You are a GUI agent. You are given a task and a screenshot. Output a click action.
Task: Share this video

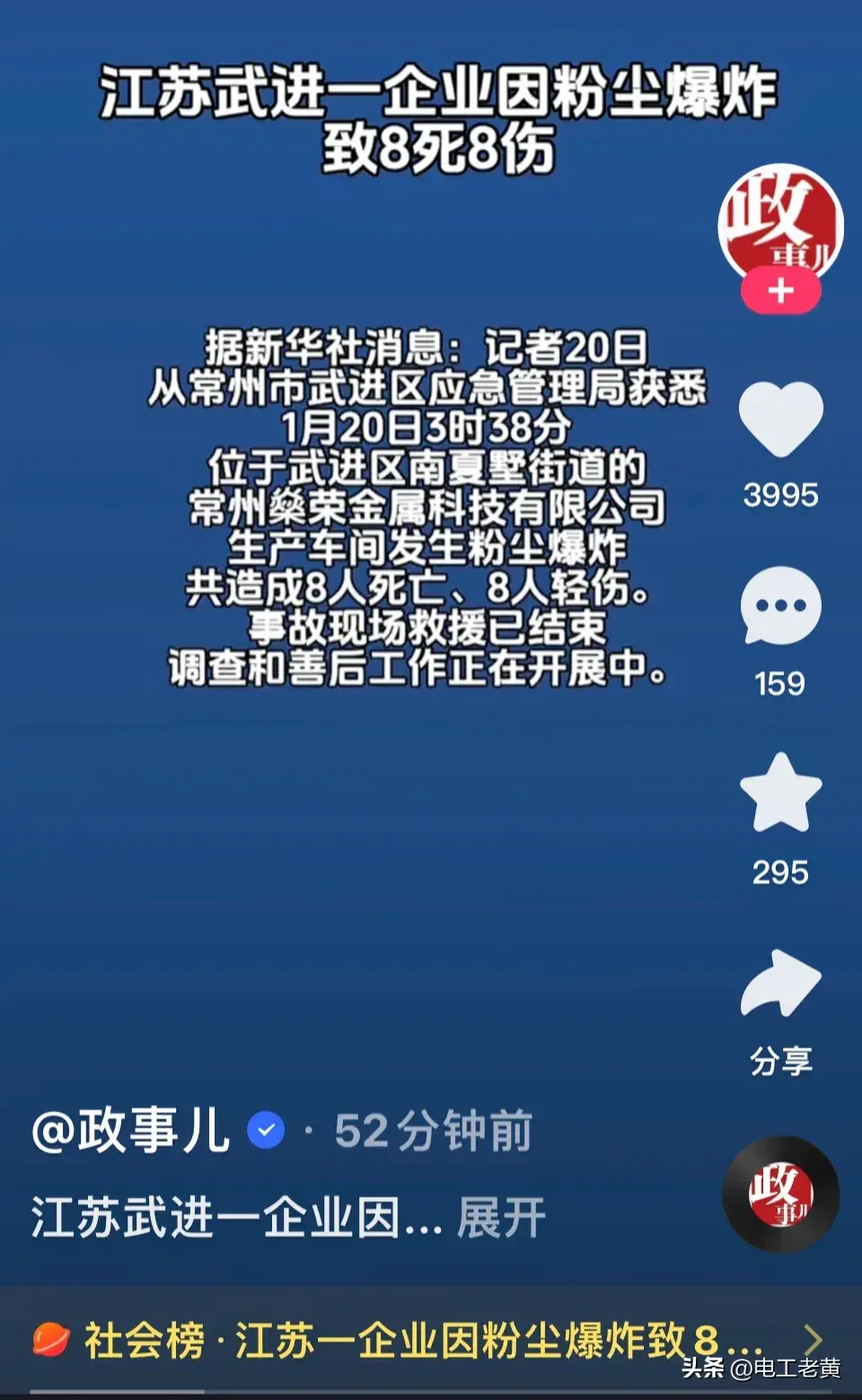[x=780, y=984]
